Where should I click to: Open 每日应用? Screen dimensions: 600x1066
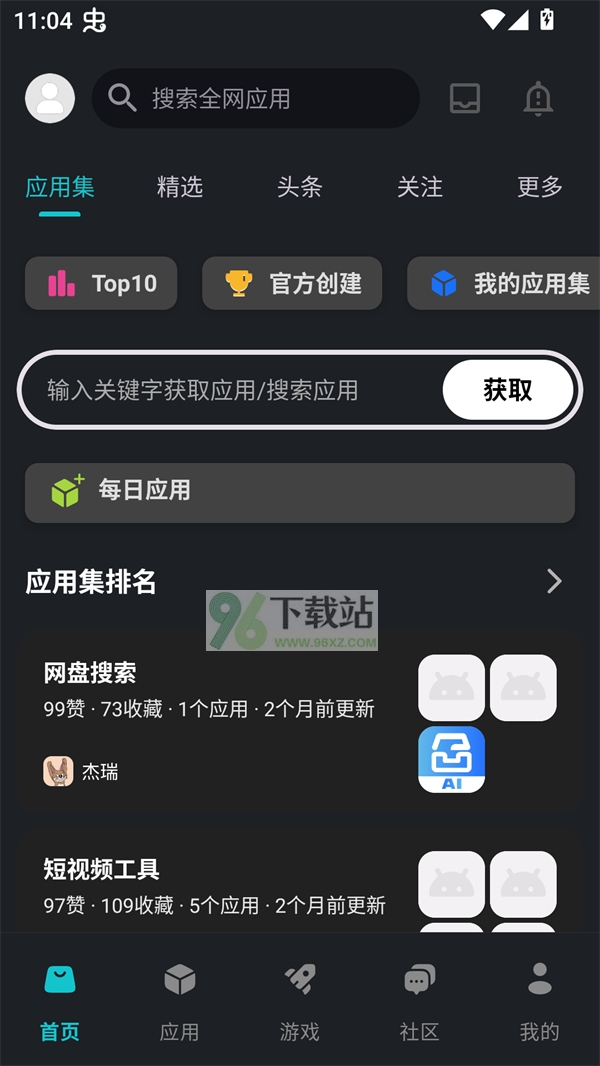(x=300, y=492)
